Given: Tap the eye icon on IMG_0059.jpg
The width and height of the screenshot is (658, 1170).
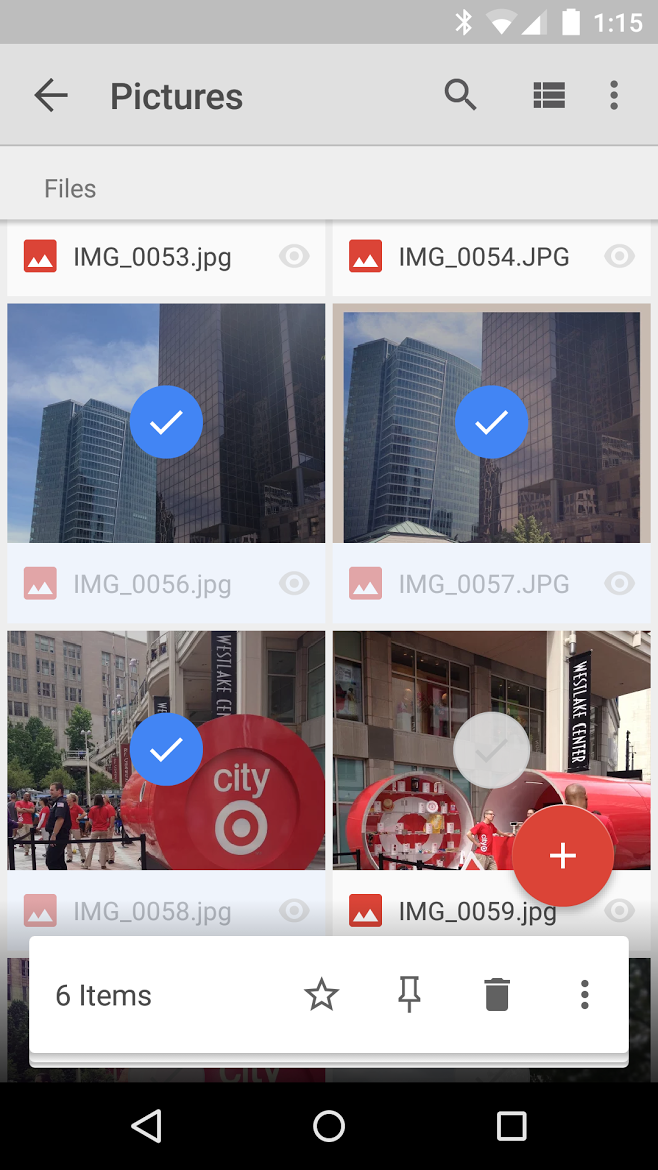Looking at the screenshot, I should 620,911.
